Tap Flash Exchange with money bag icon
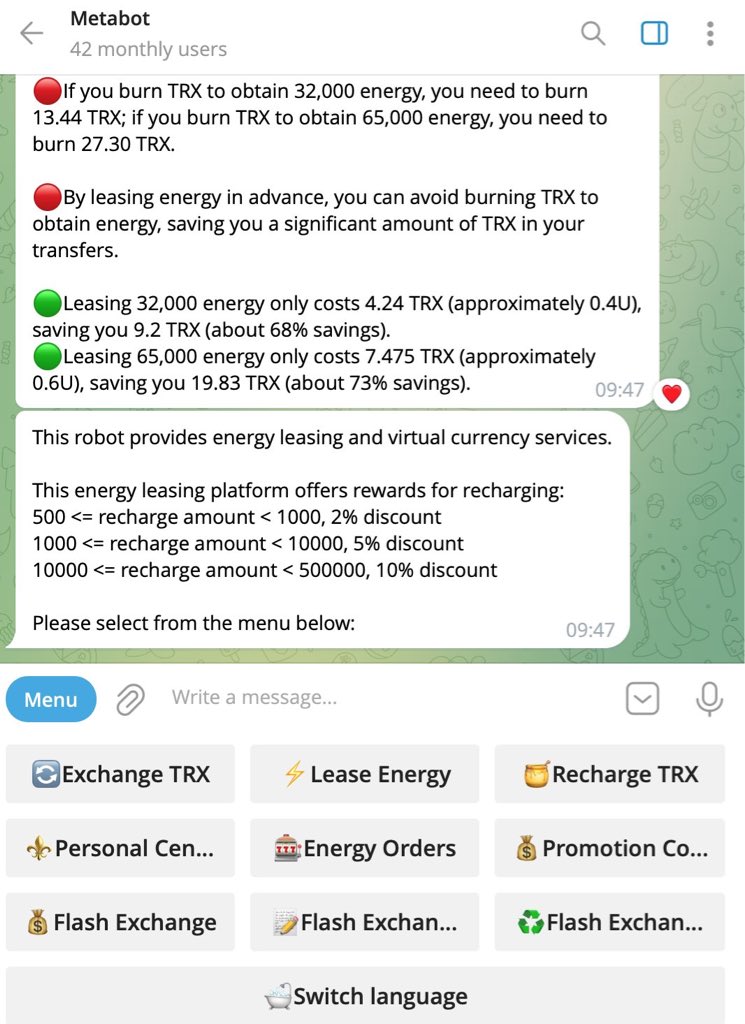 point(120,922)
